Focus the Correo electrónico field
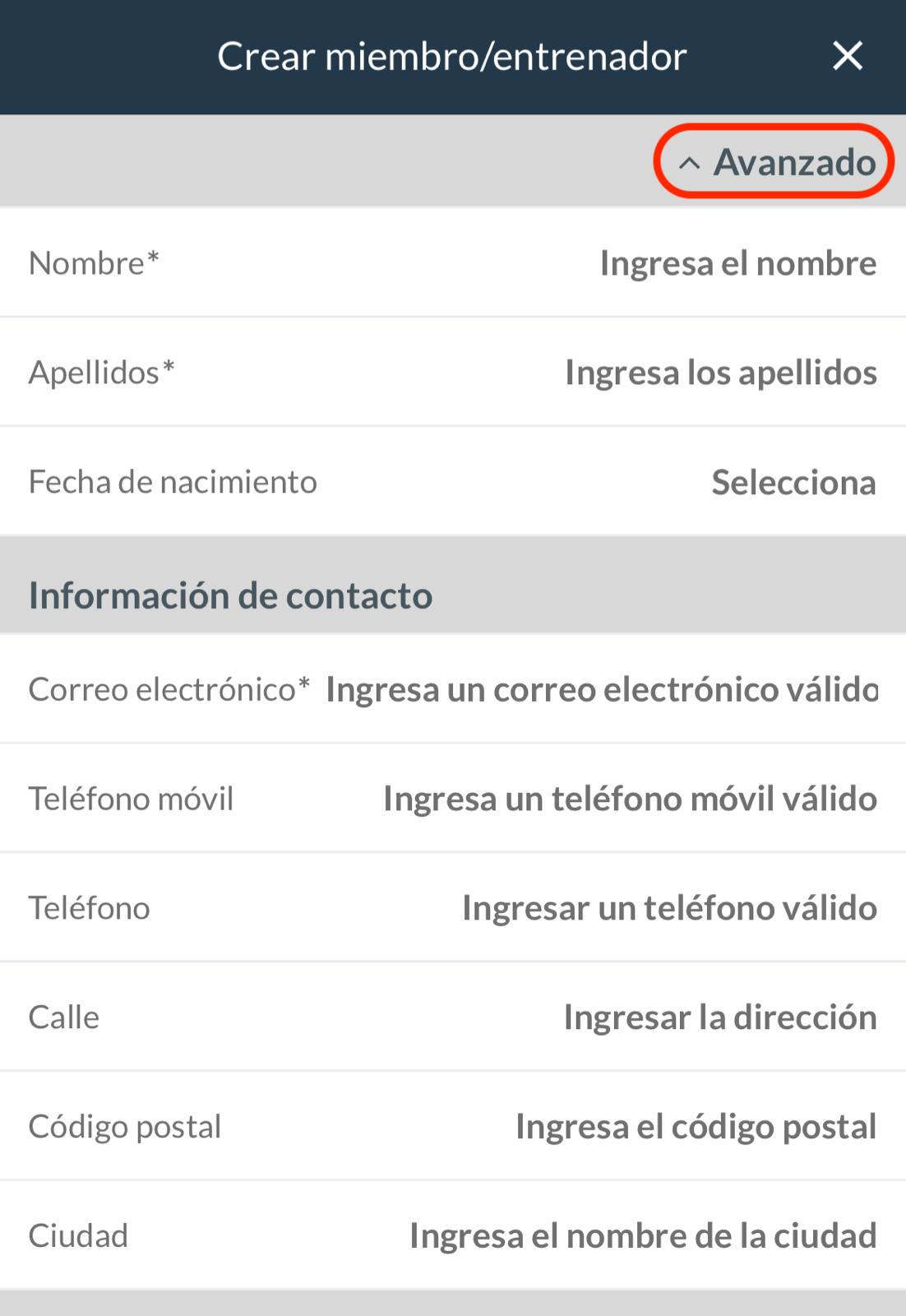The image size is (906, 1316). 600,689
